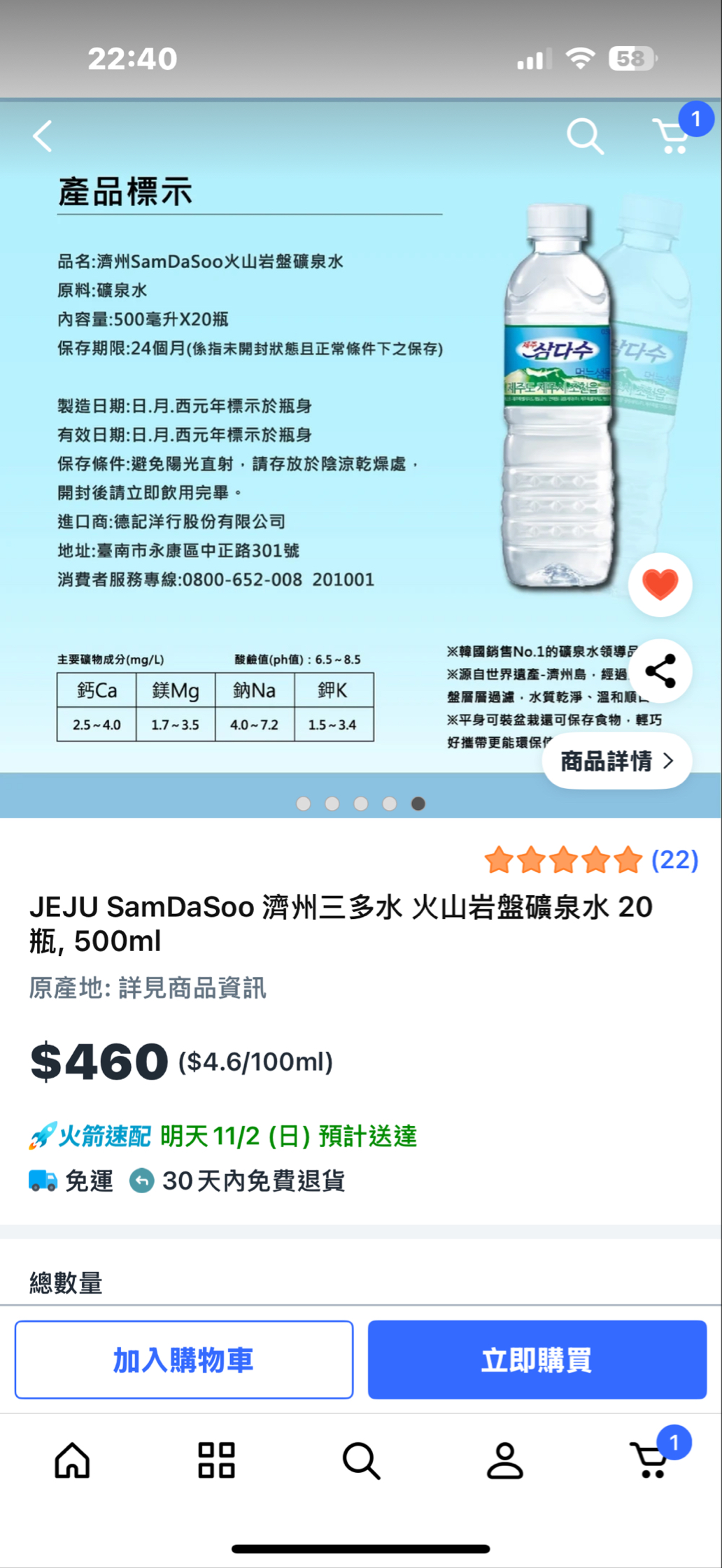The width and height of the screenshot is (722, 1568).
Task: Open the cart tab in bottom bar
Action: 651,1460
